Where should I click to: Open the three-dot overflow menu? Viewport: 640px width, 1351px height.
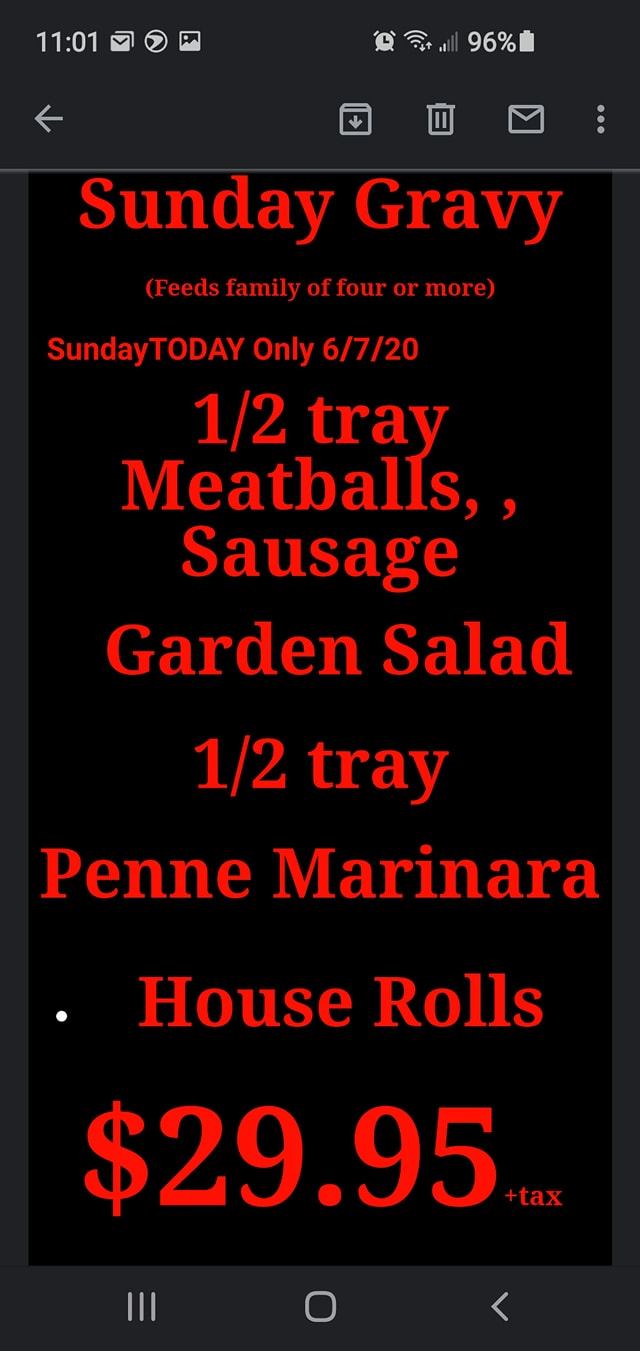600,121
